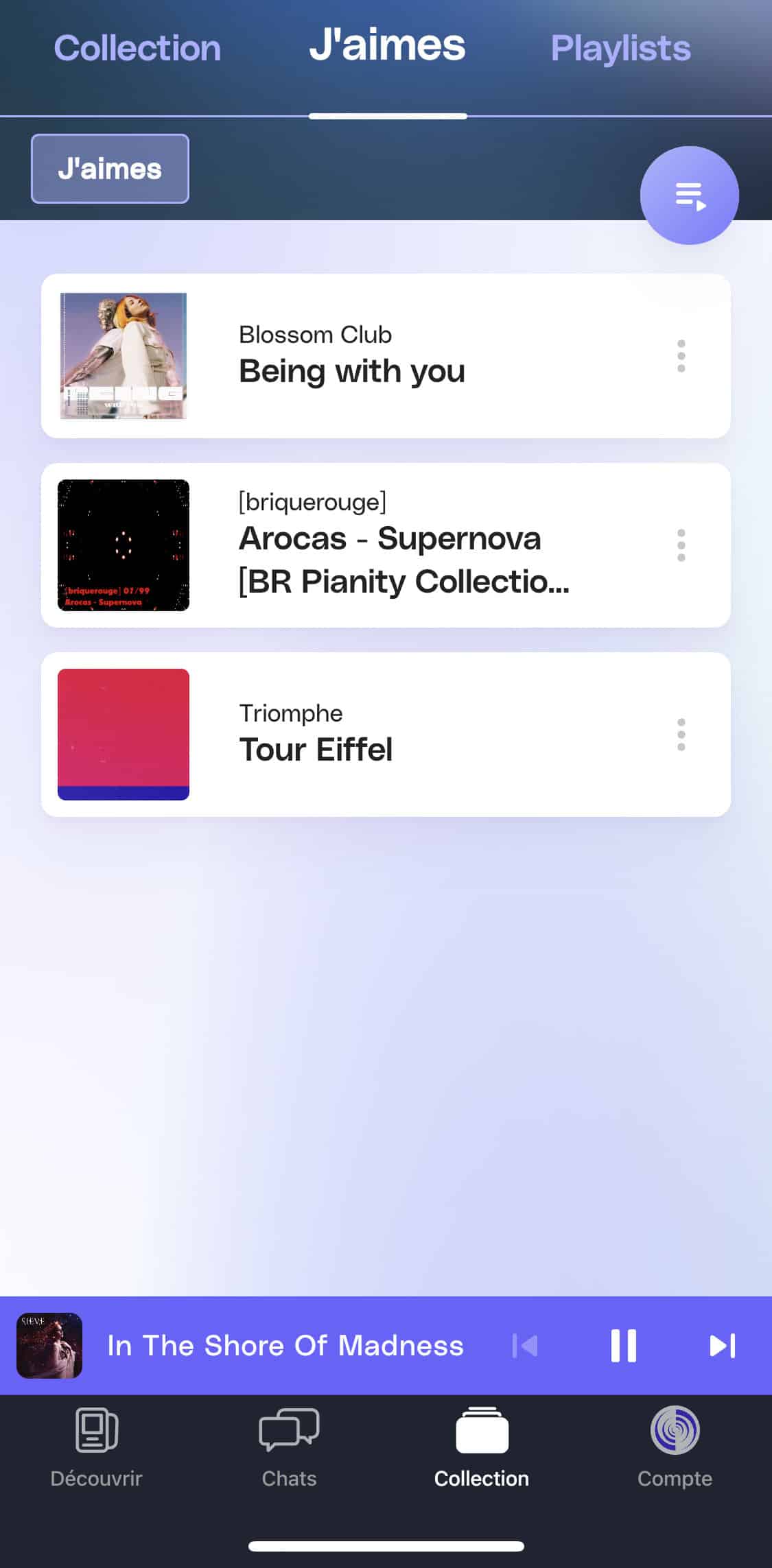This screenshot has height=1568, width=772.
Task: Switch to the Playlists top tab
Action: click(x=620, y=49)
